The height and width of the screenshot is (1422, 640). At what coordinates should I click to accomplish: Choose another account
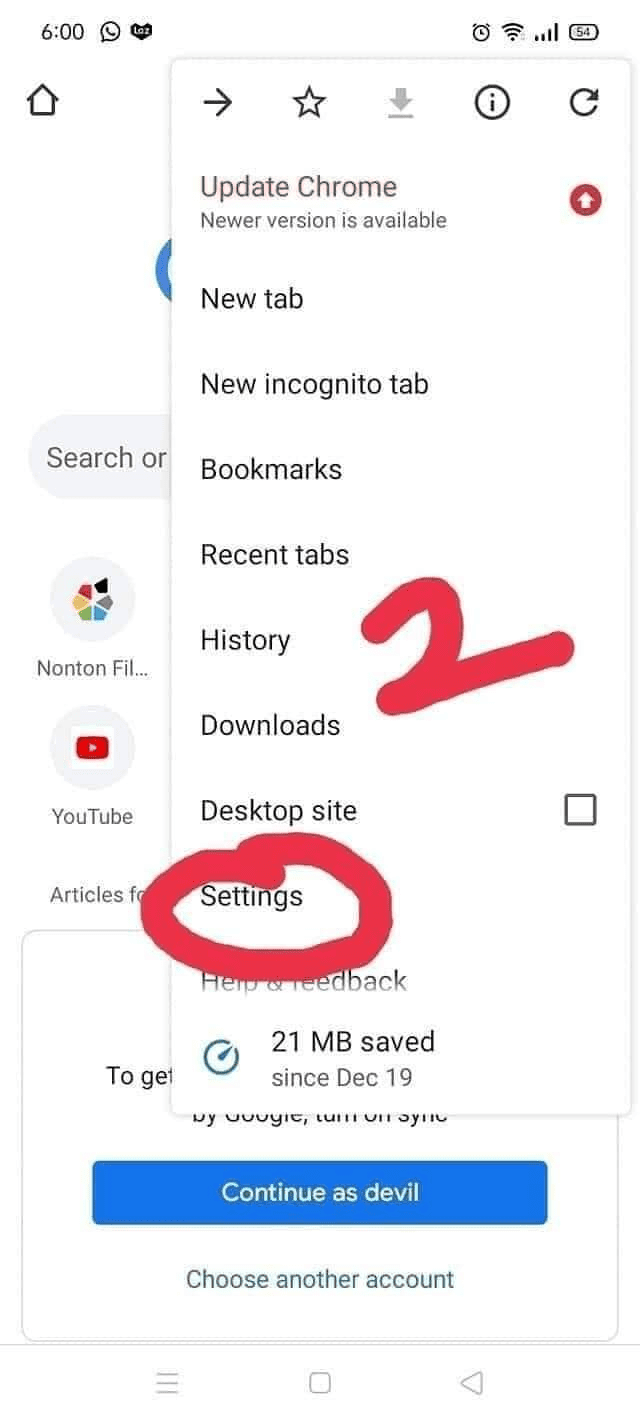pyautogui.click(x=320, y=1279)
